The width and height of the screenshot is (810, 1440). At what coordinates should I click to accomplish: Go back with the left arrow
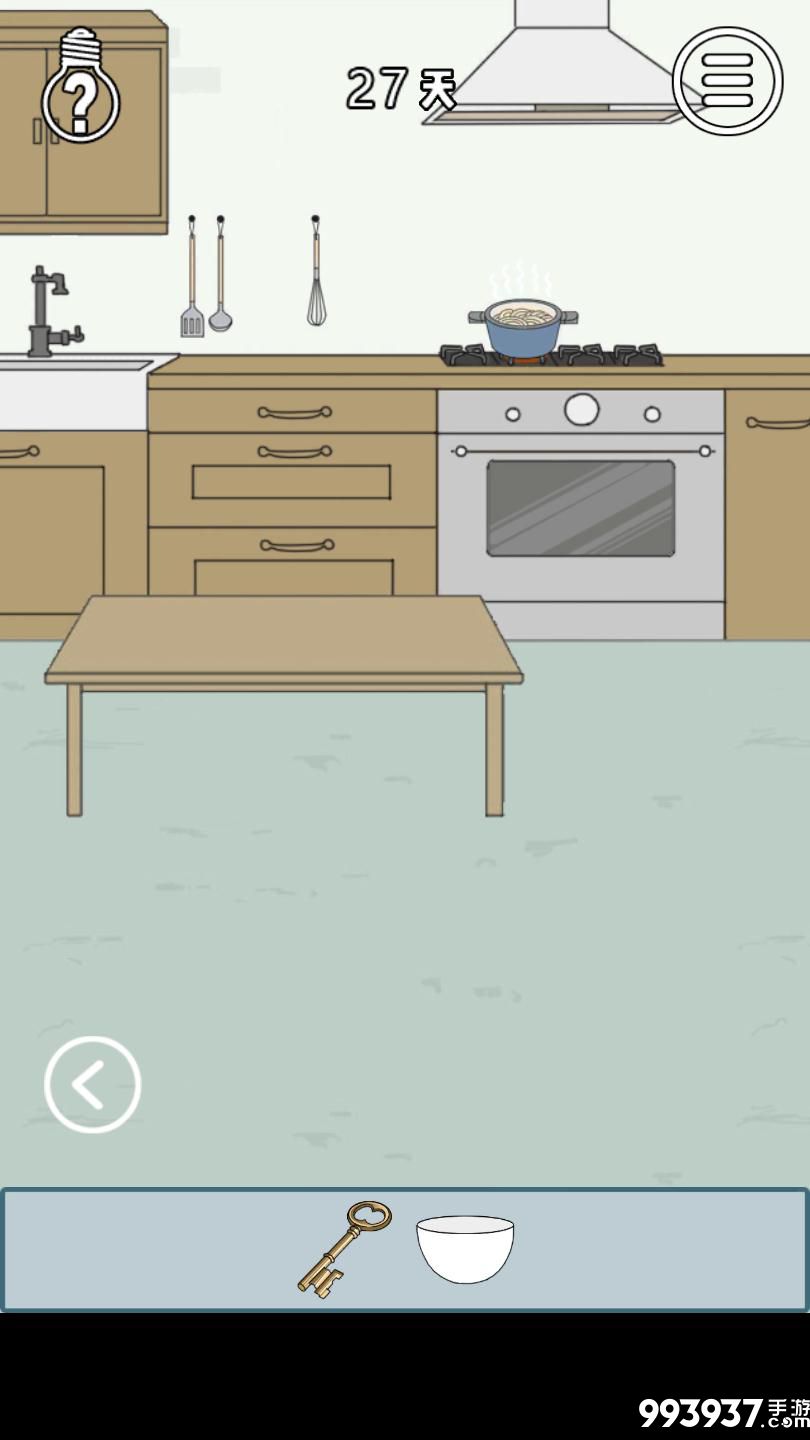[92, 1084]
